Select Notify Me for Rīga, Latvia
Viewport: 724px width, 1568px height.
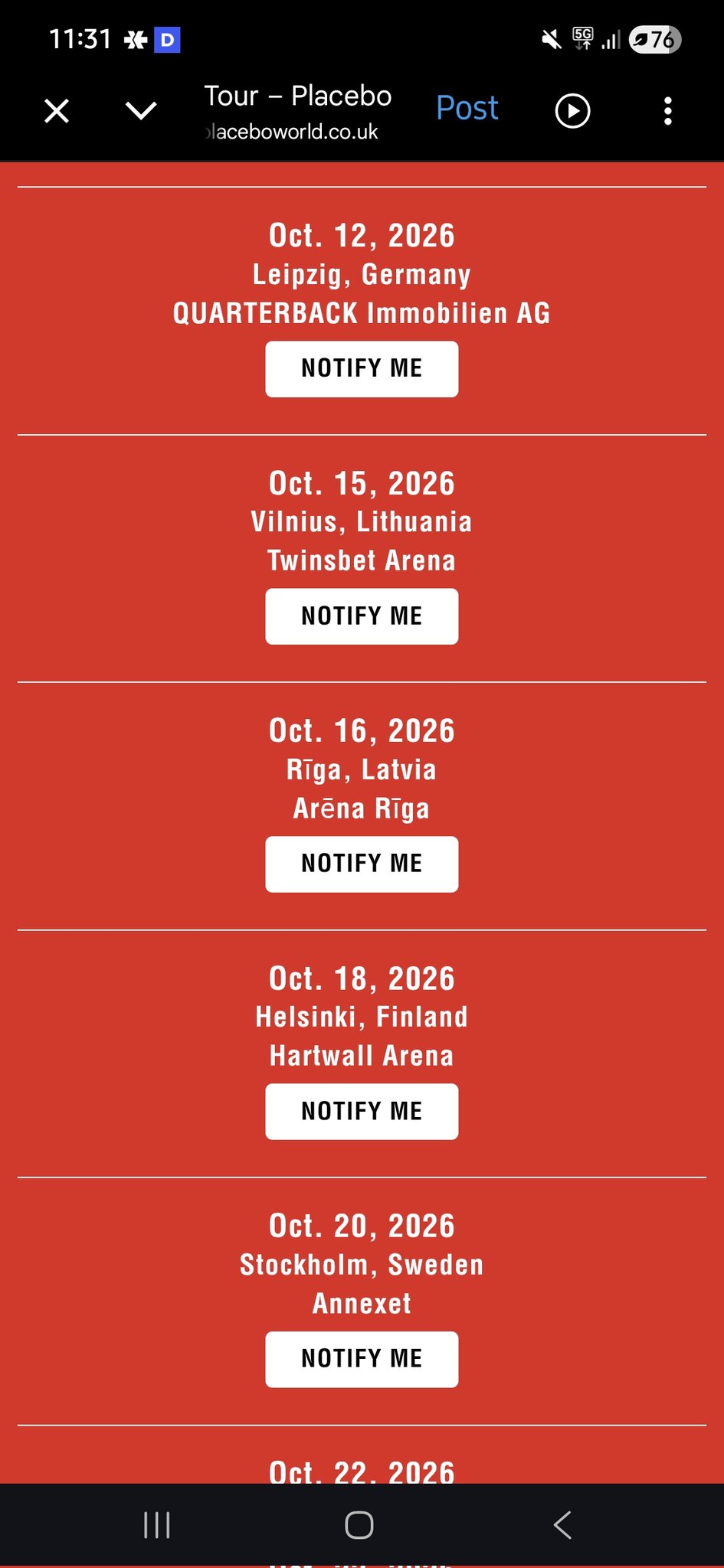362,864
